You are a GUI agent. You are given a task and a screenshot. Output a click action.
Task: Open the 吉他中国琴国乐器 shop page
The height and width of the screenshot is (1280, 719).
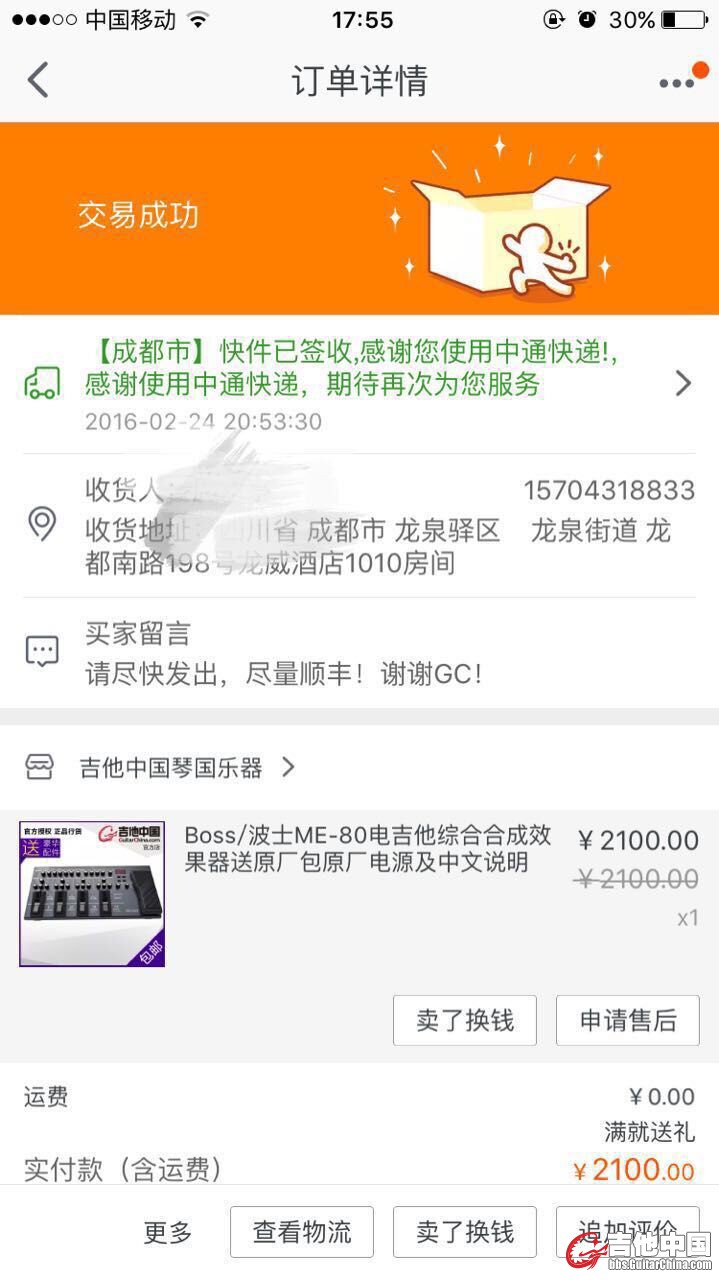click(171, 767)
